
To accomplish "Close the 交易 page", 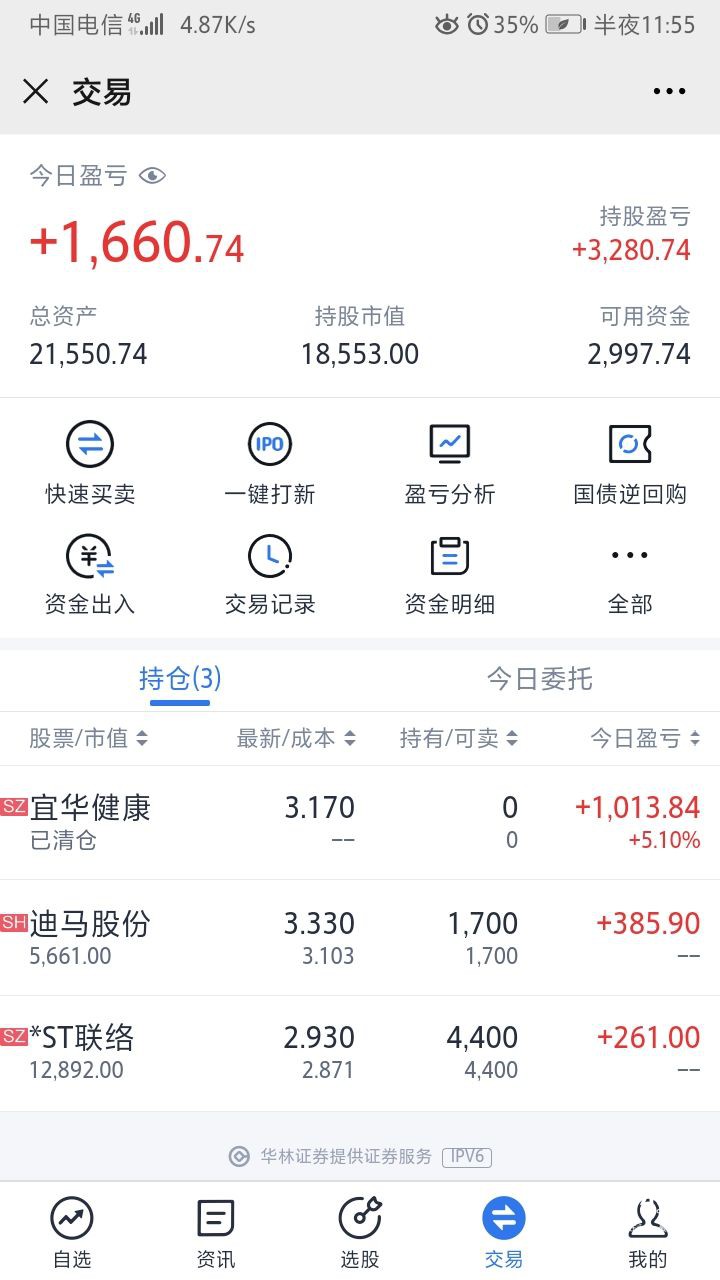I will tap(36, 92).
